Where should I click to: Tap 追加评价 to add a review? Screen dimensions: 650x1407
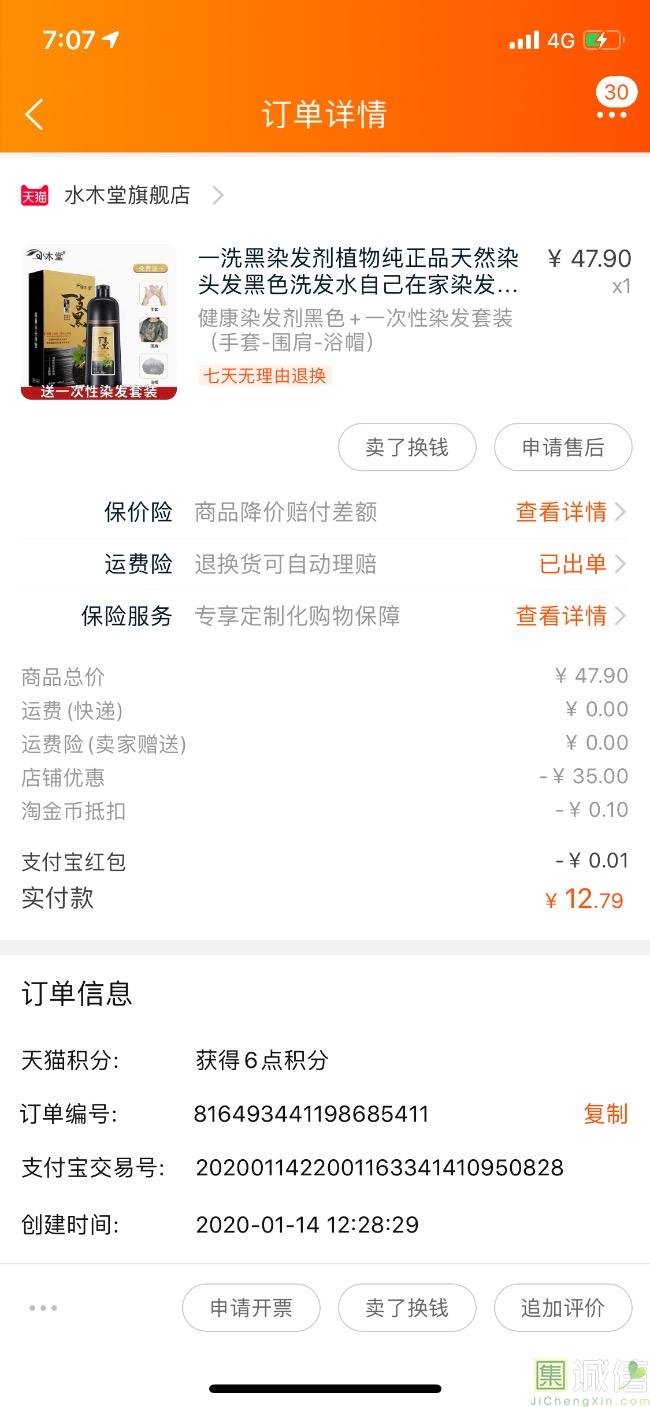[563, 1308]
